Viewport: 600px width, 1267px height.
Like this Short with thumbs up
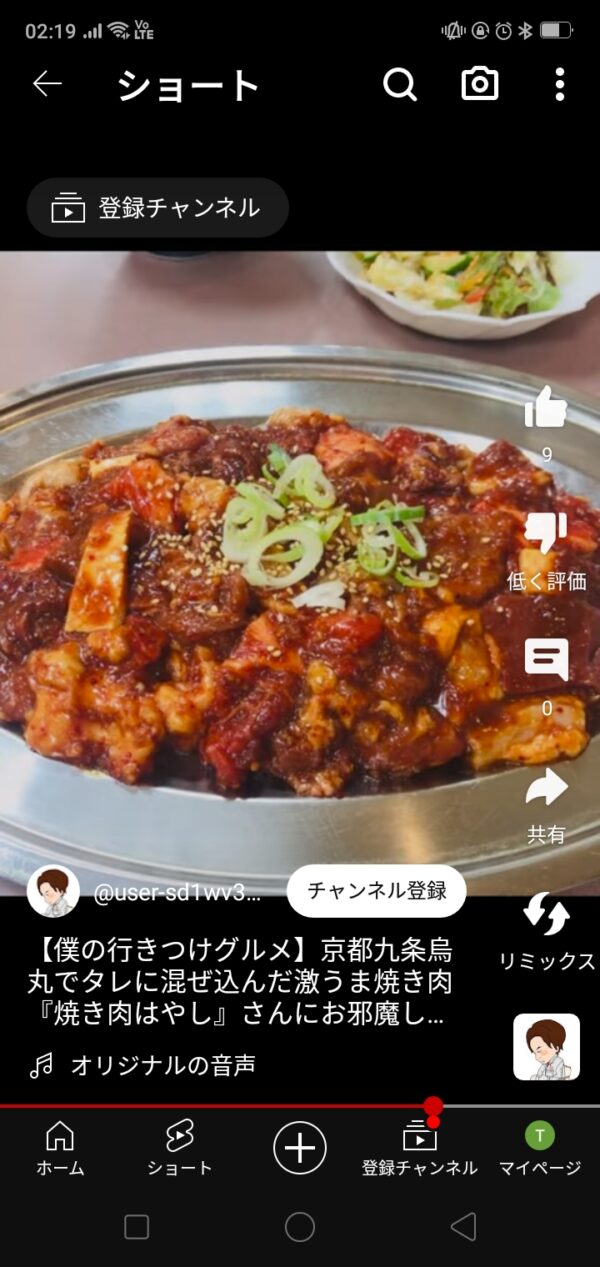point(546,408)
